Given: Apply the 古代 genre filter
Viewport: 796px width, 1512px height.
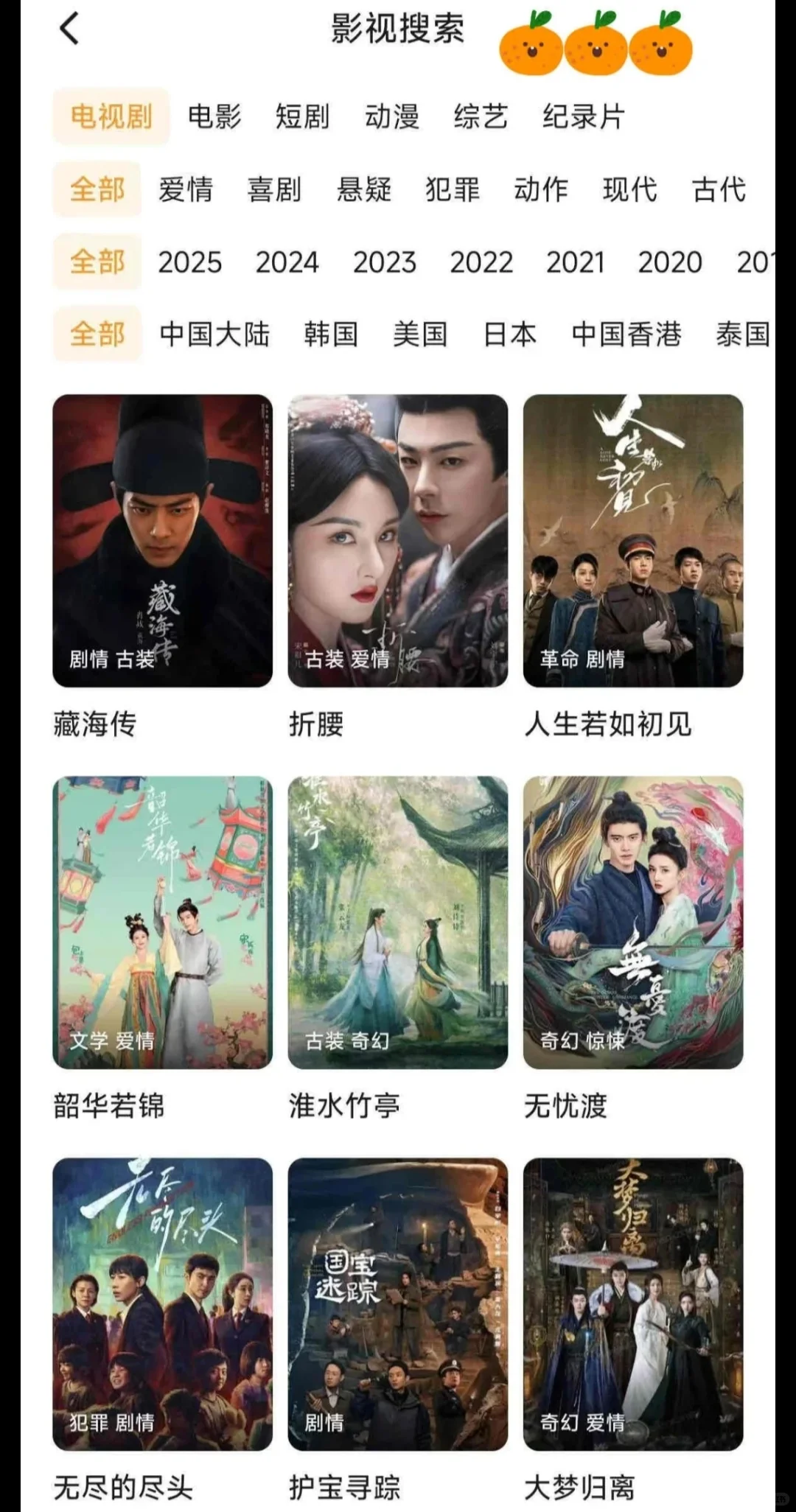Looking at the screenshot, I should coord(719,189).
